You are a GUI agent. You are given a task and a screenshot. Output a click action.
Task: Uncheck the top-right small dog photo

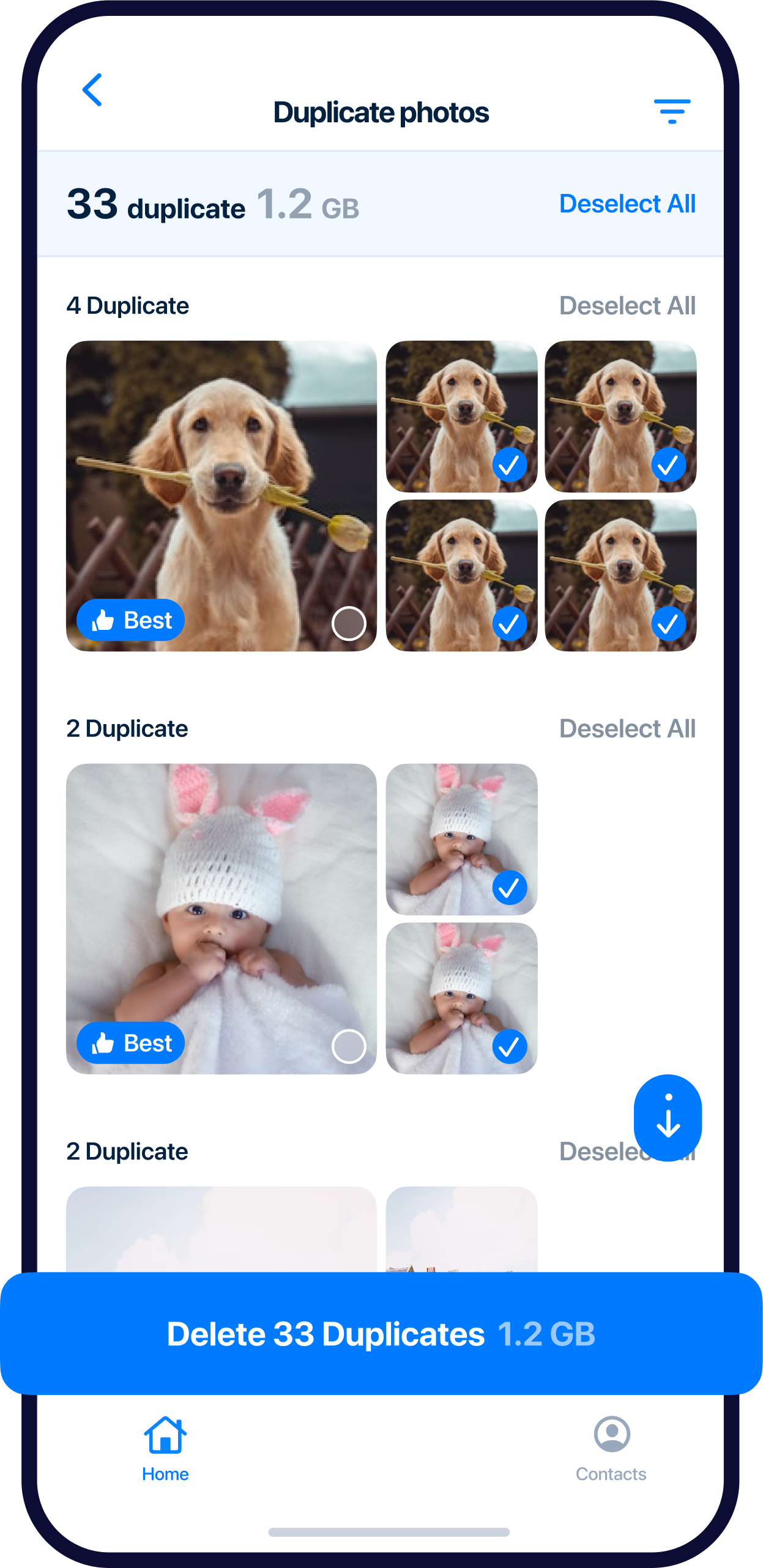click(x=668, y=465)
